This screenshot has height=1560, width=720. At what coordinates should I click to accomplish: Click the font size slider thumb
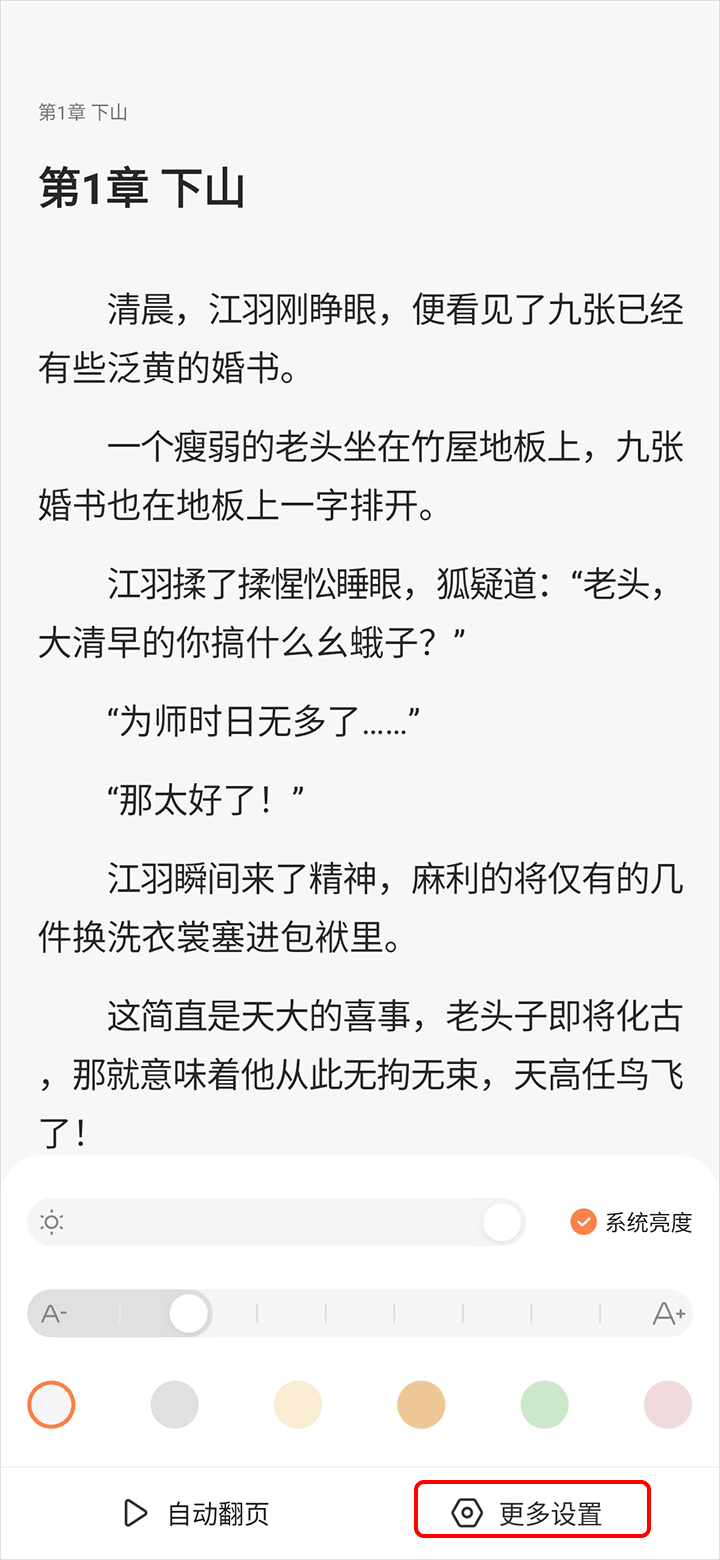[188, 1314]
